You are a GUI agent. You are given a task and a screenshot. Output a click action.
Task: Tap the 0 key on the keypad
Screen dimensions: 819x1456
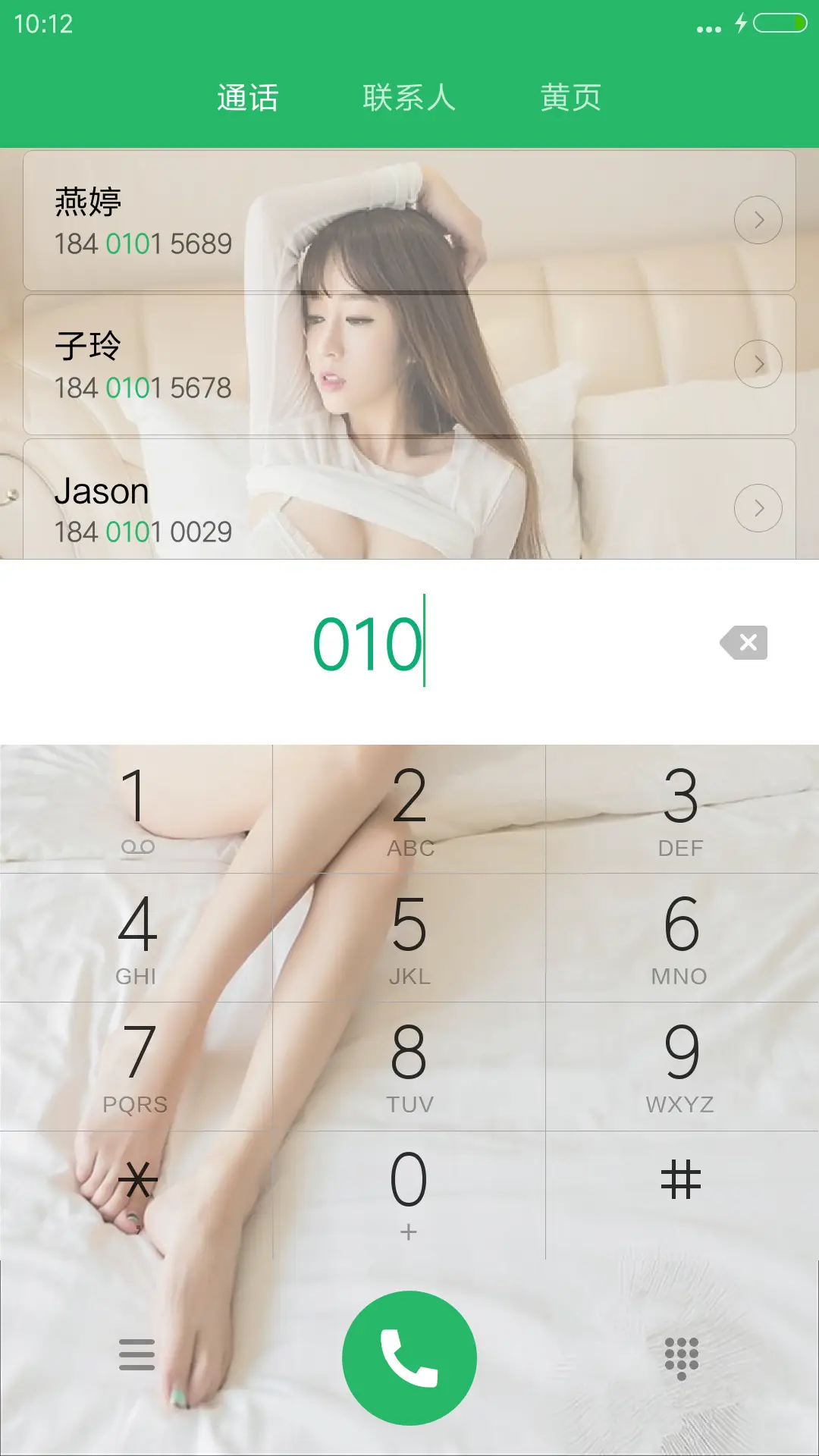tap(409, 1194)
